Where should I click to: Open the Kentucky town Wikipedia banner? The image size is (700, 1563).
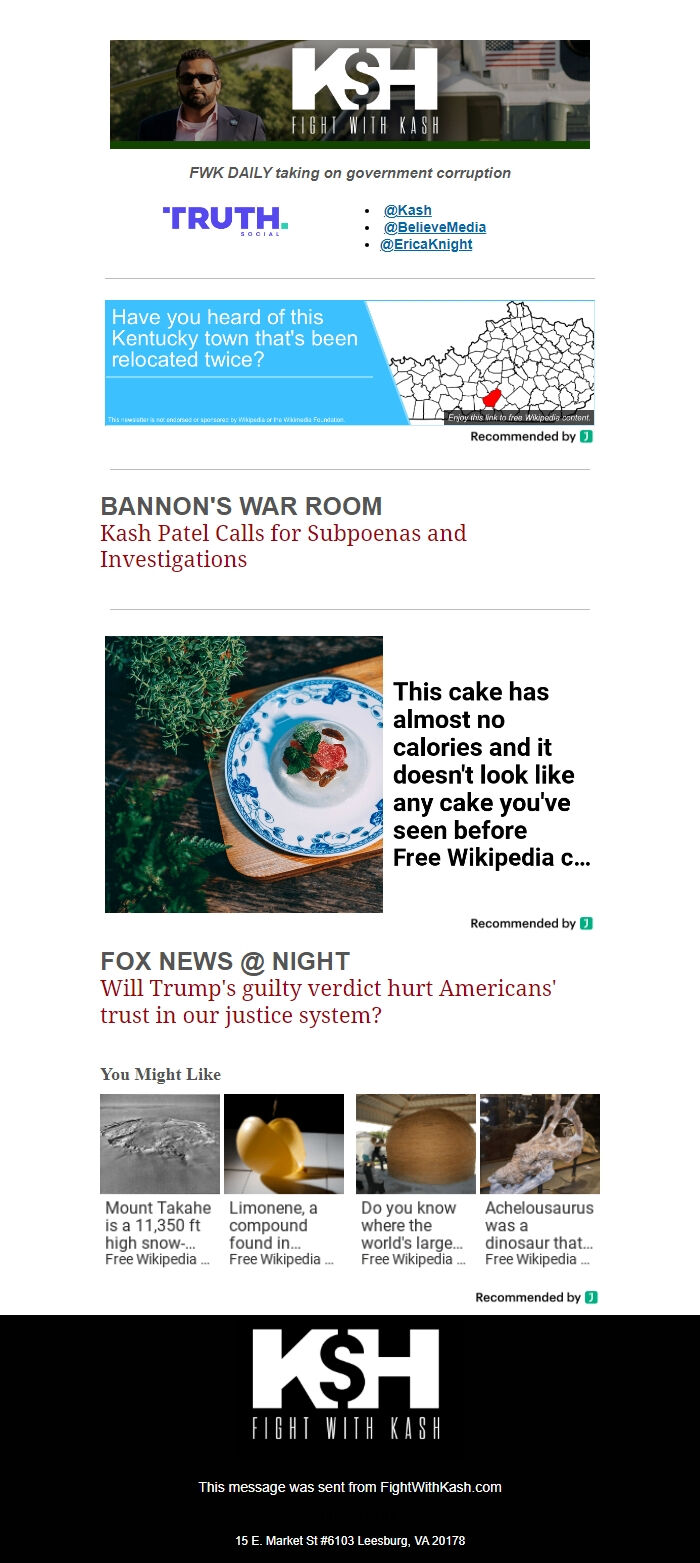349,362
